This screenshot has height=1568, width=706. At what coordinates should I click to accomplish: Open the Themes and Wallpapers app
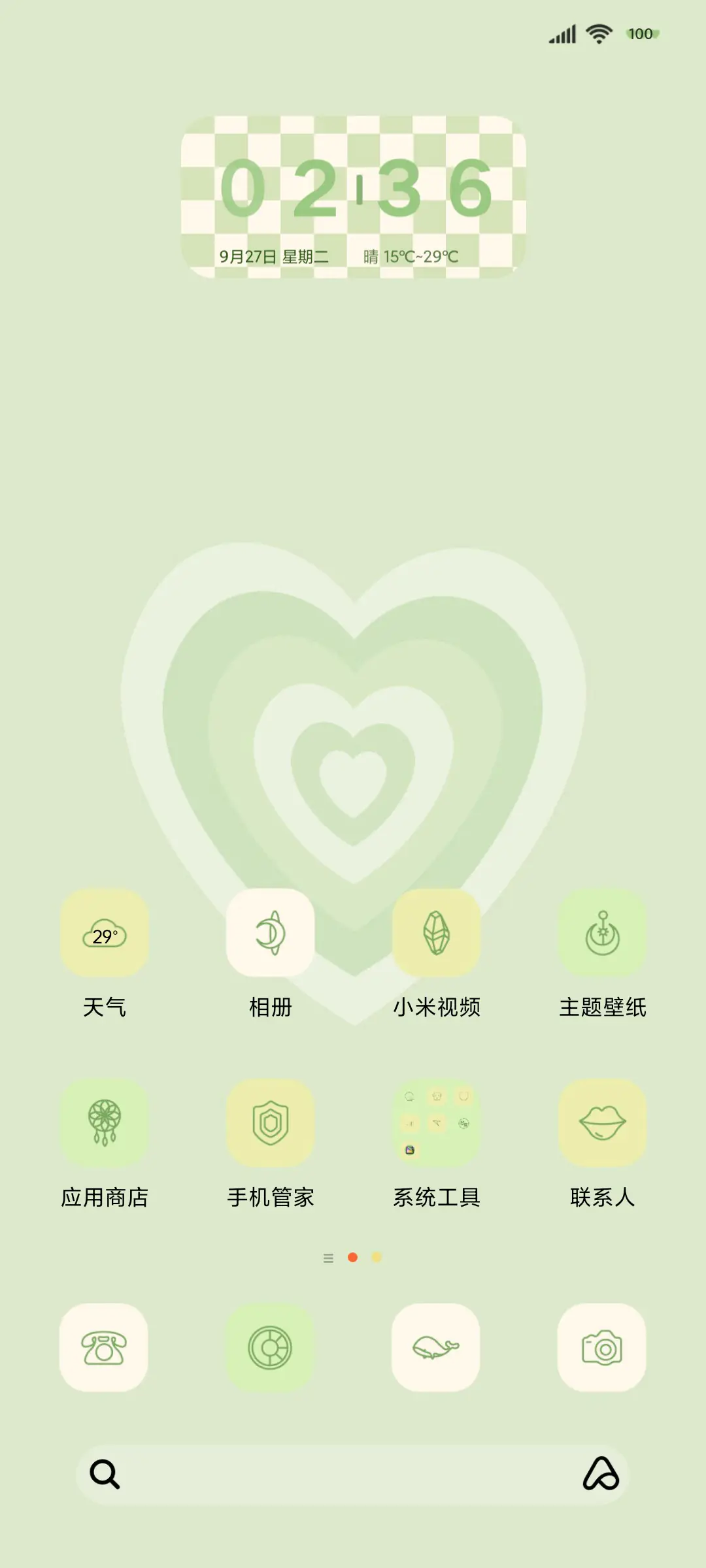point(601,934)
